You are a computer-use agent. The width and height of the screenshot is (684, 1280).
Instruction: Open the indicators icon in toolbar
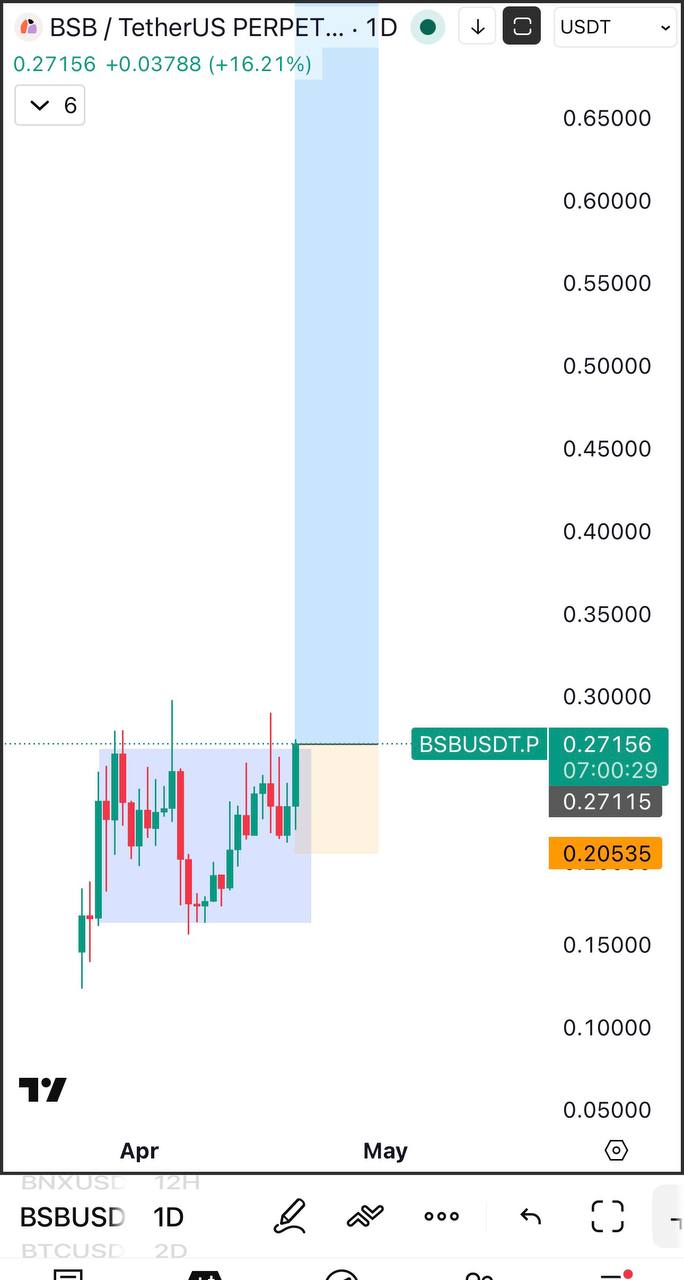click(x=366, y=1216)
